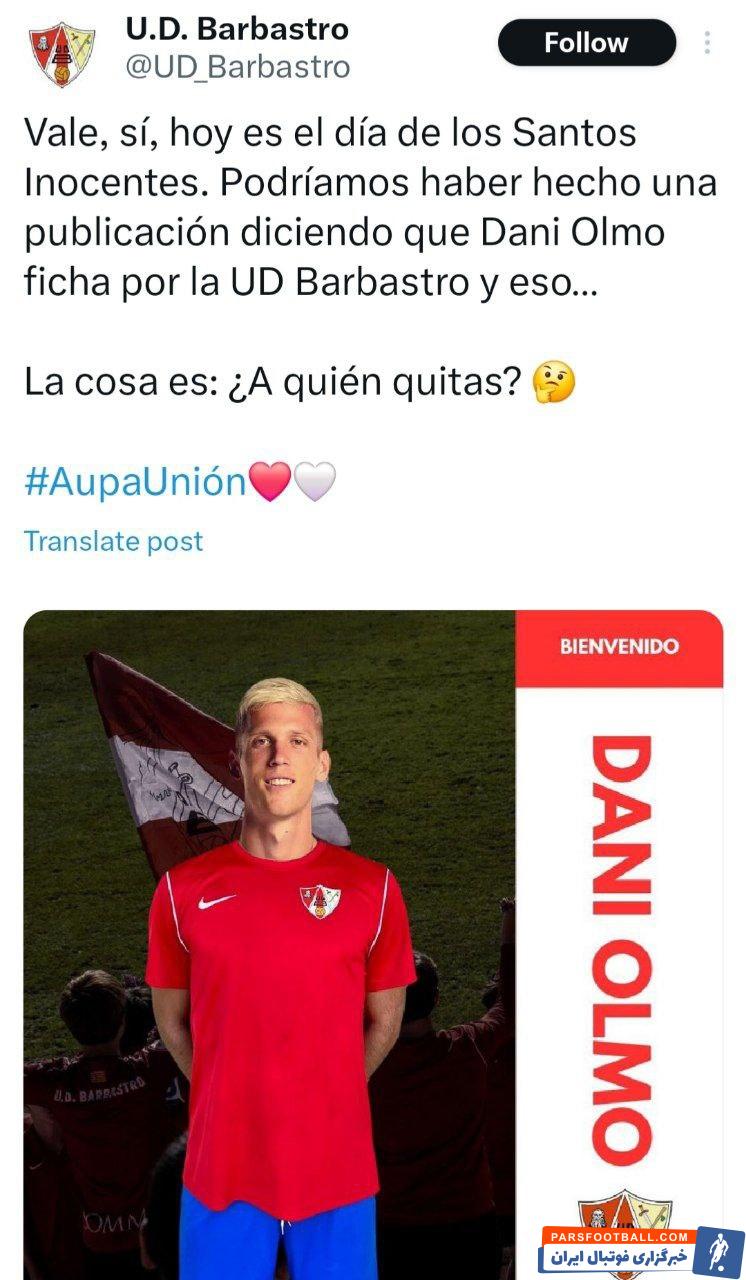View the attached Bienvenido image full screen
The height and width of the screenshot is (1280, 746).
click(x=372, y=940)
